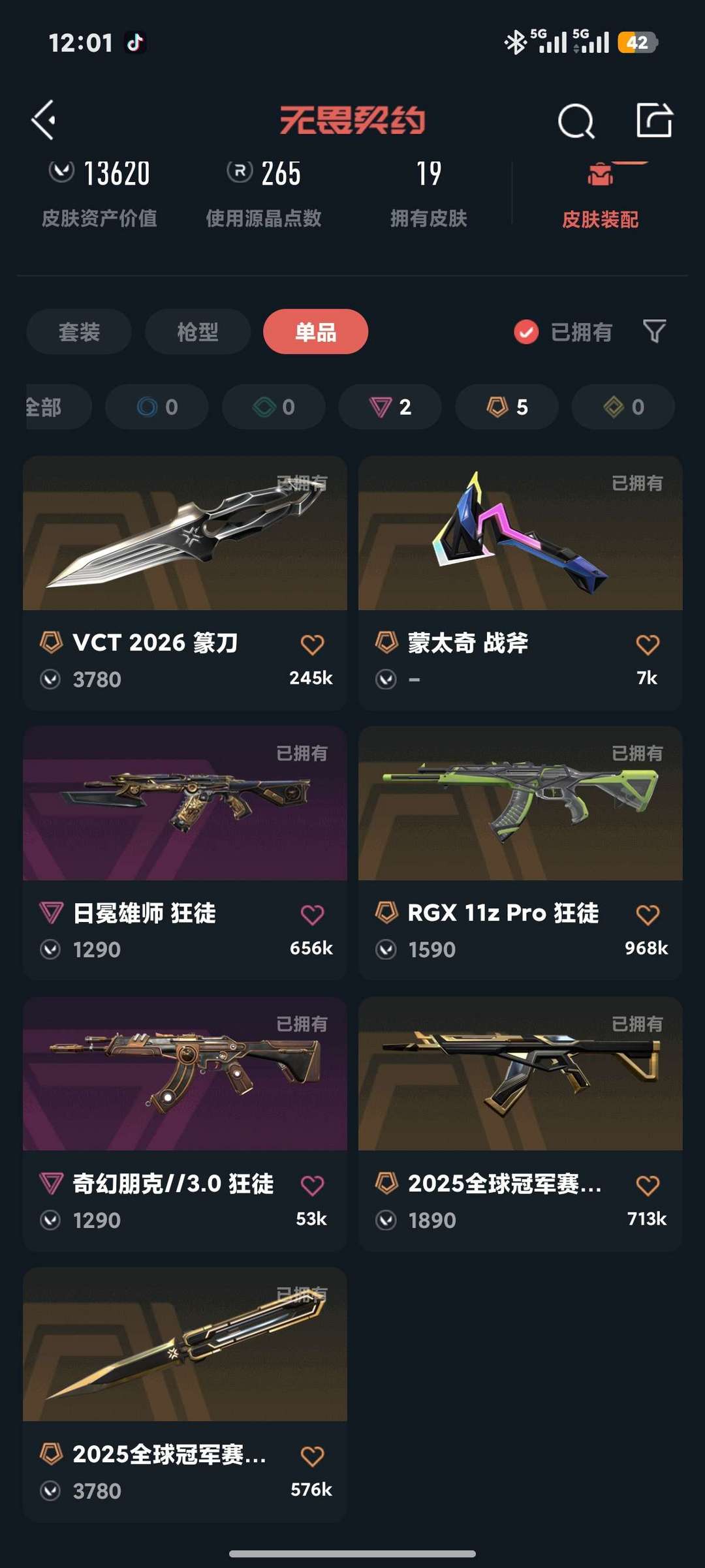Screen dimensions: 705x1568
Task: Switch to the 枪型 tab
Action: (198, 331)
